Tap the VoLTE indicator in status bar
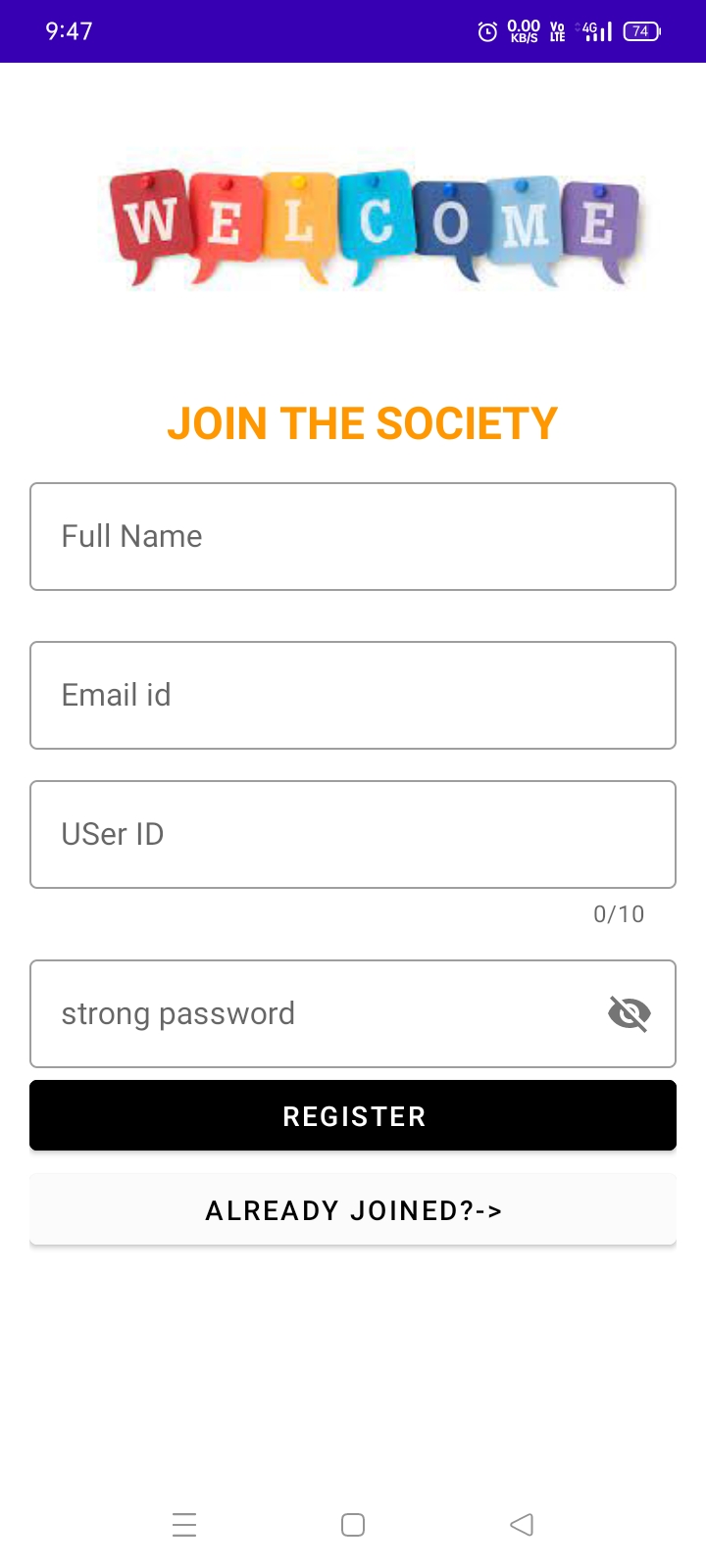This screenshot has height=1568, width=706. [555, 31]
